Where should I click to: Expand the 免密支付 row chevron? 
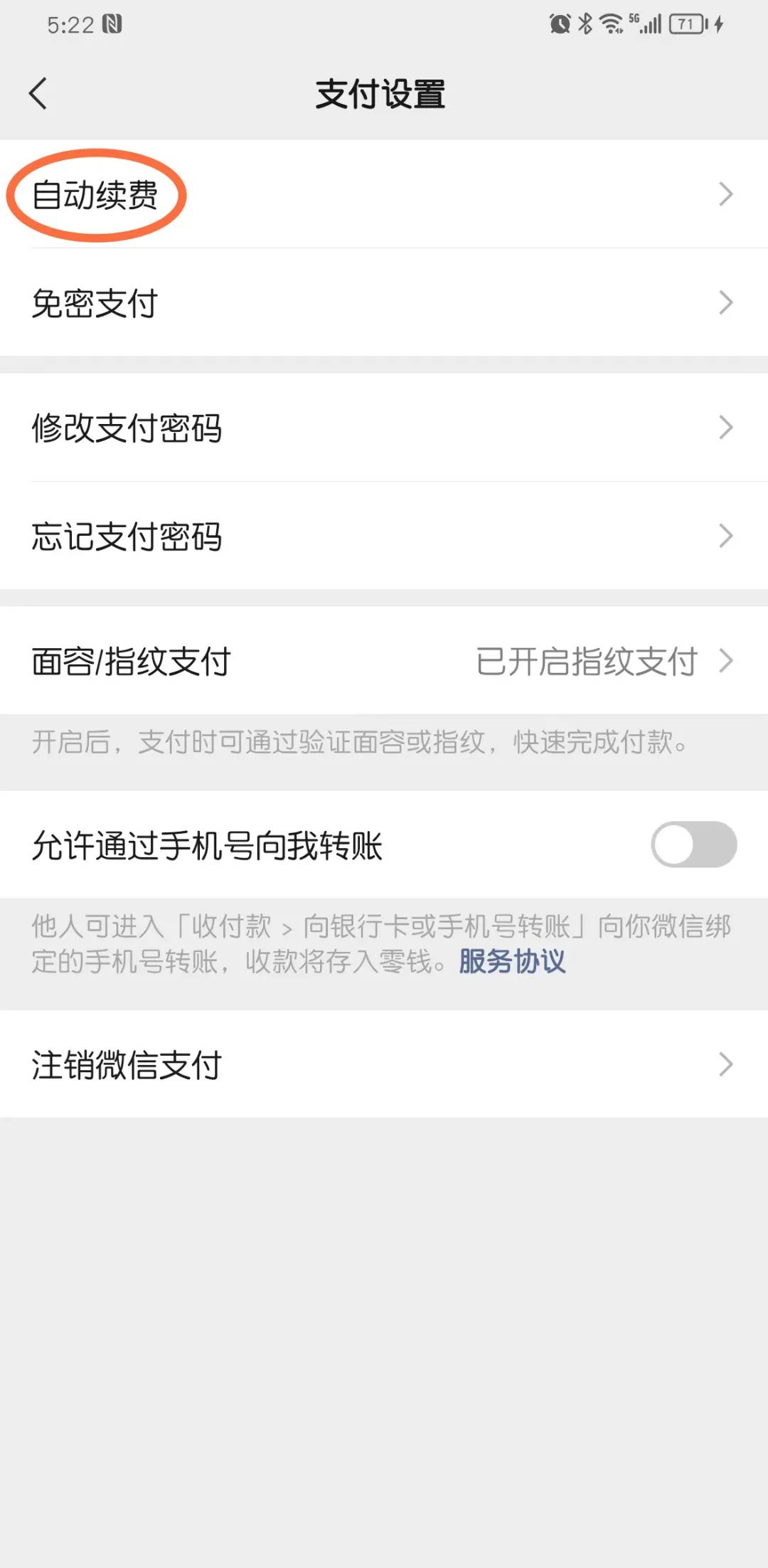(x=726, y=302)
